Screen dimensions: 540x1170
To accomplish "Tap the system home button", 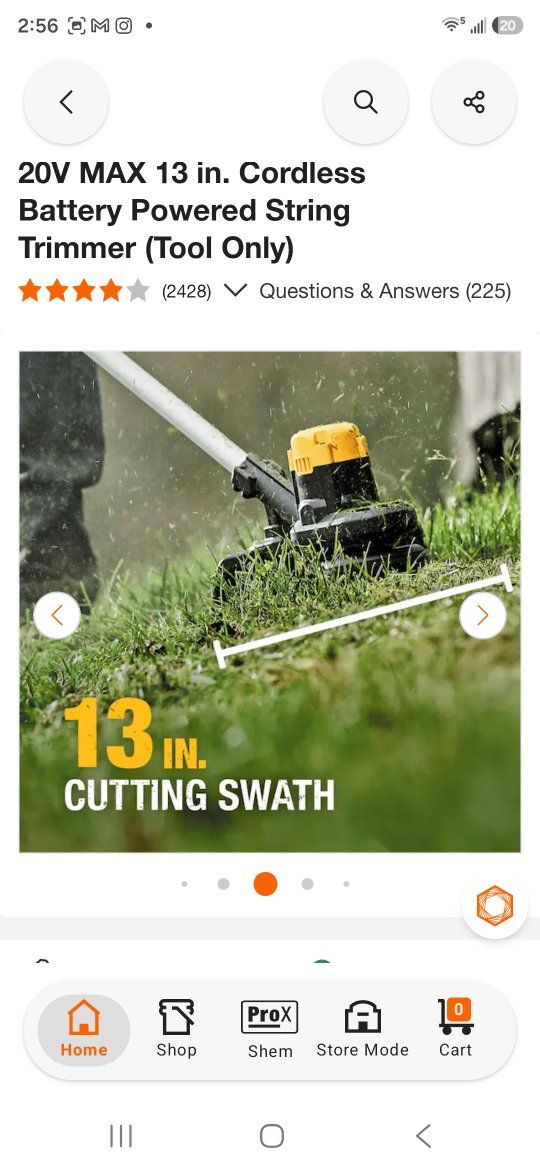I will 271,1136.
